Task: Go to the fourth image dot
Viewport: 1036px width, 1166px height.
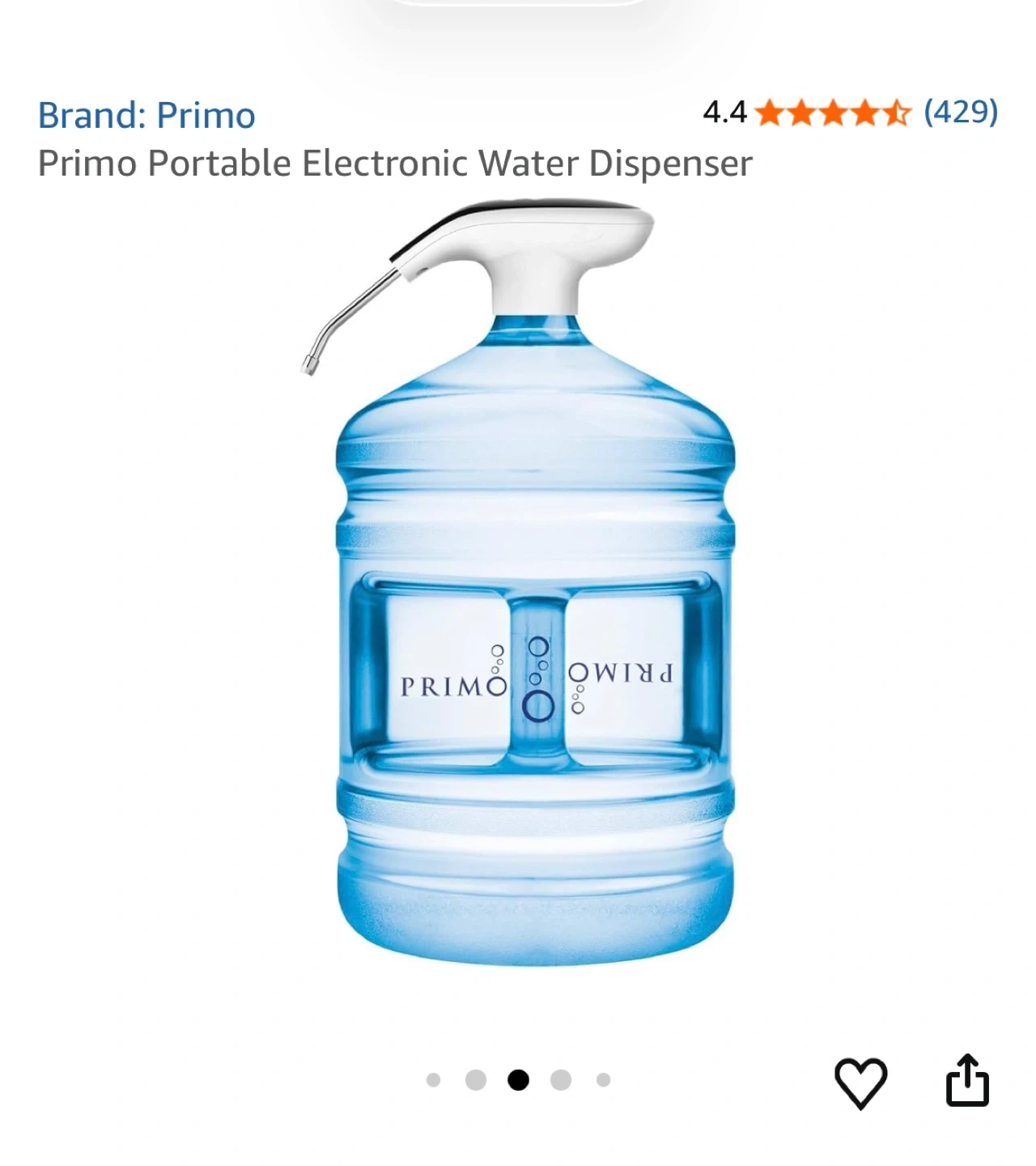Action: [x=561, y=1080]
